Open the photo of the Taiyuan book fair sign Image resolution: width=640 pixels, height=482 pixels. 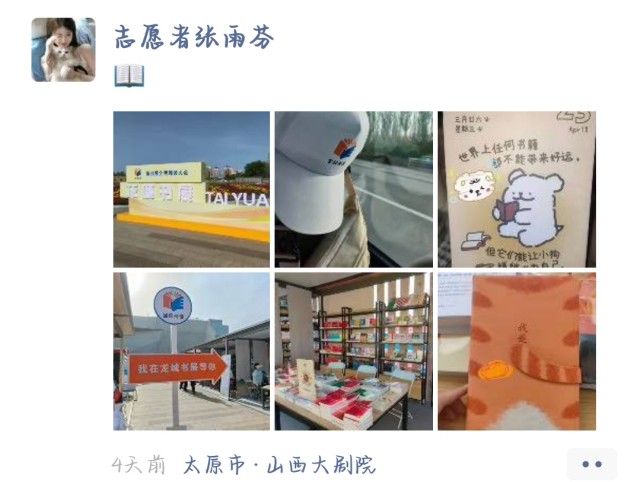point(191,188)
